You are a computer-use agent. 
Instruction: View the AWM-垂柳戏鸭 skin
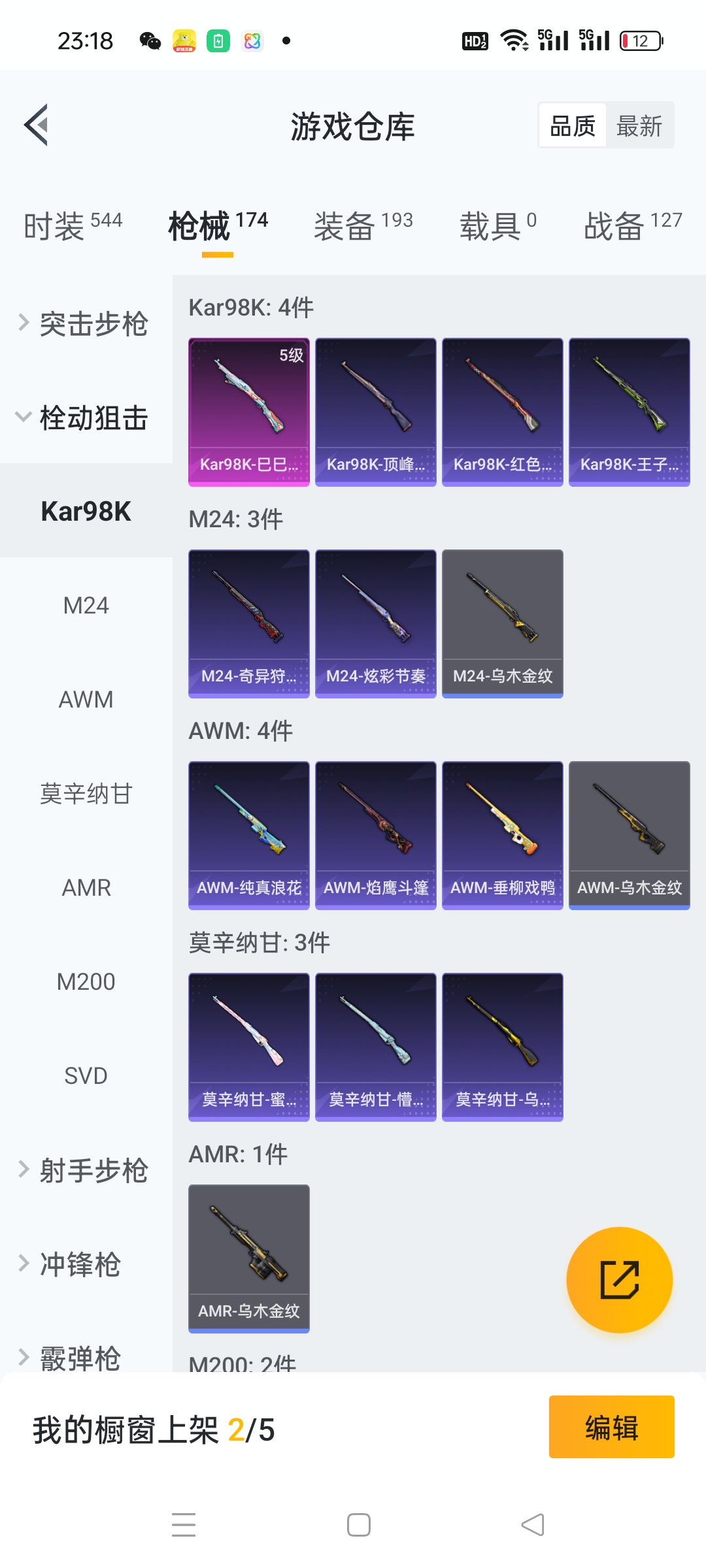pos(502,835)
